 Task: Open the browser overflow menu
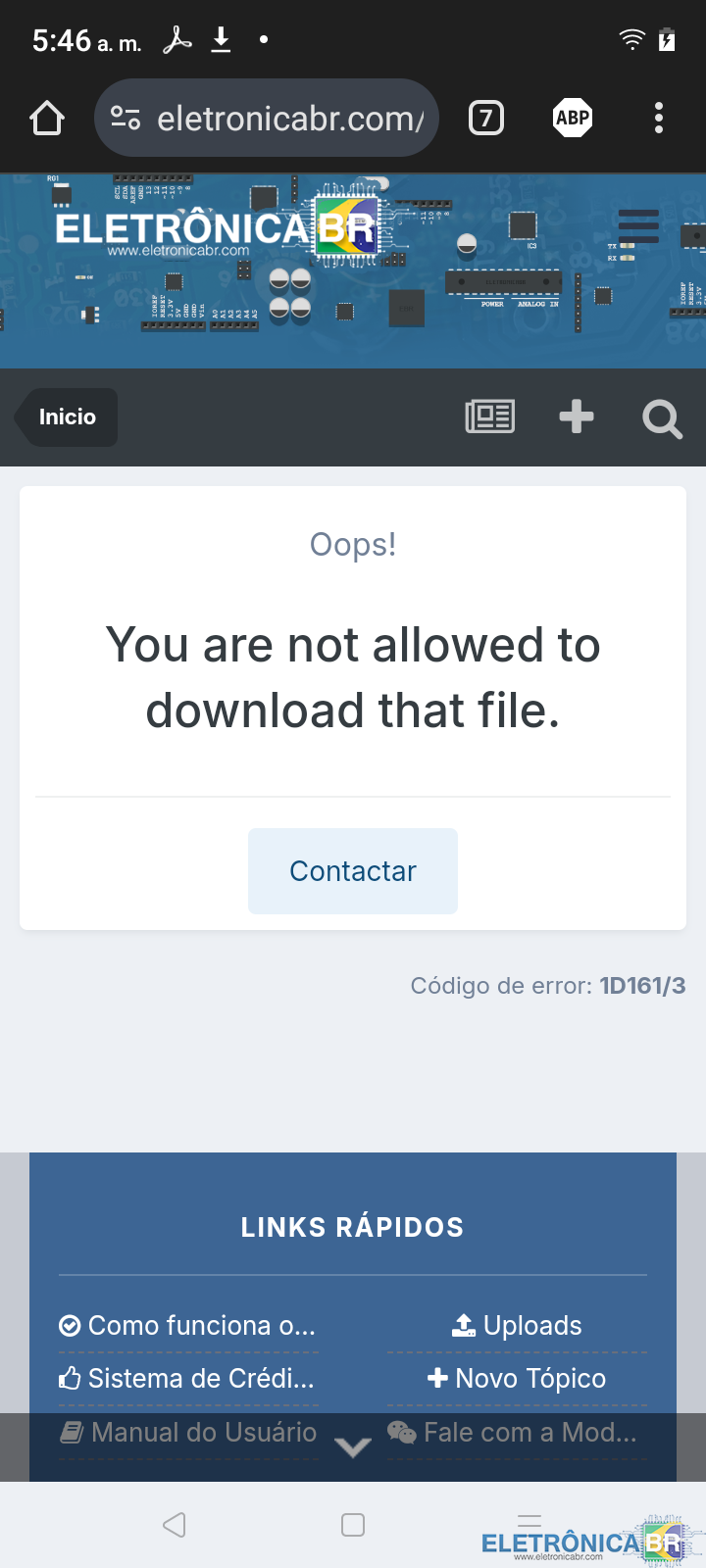click(659, 119)
